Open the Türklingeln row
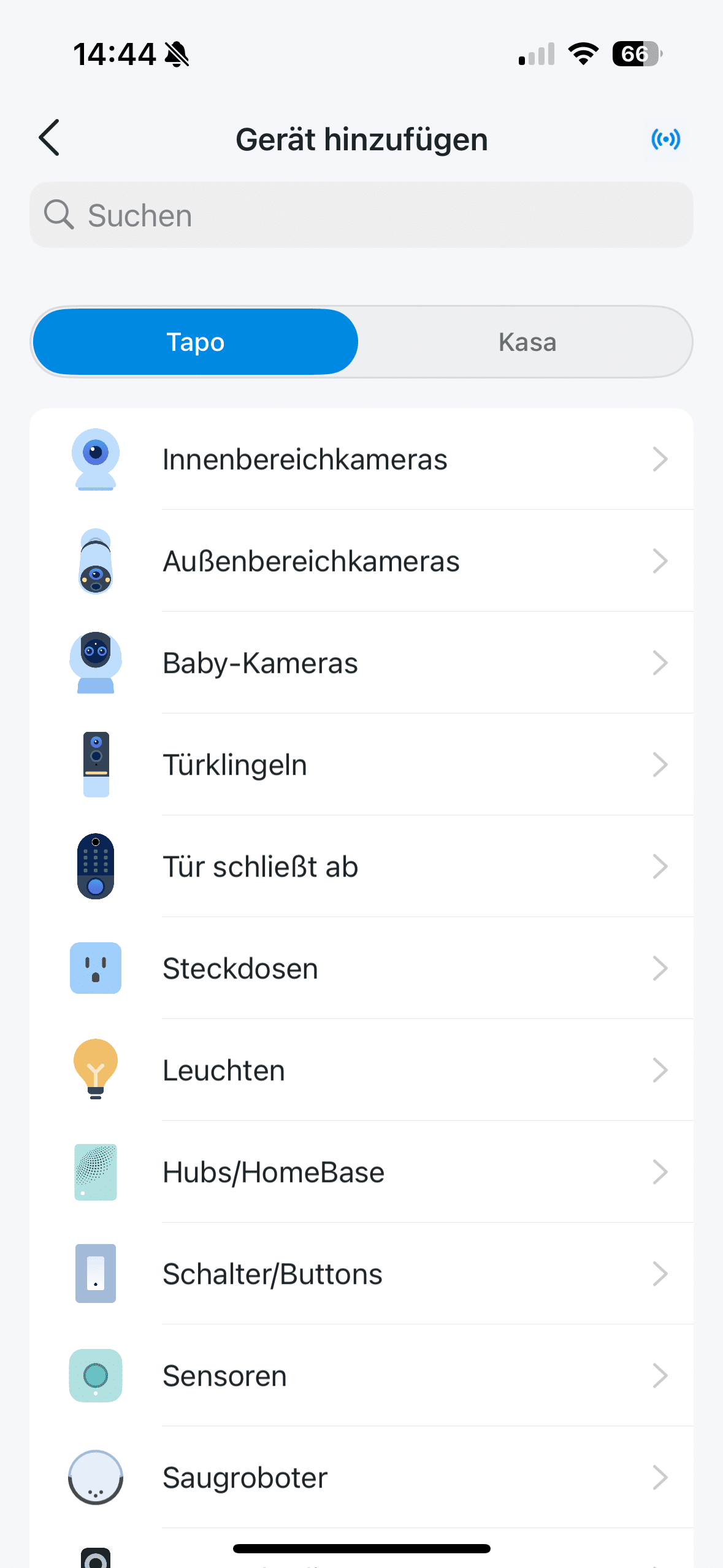 [x=361, y=765]
